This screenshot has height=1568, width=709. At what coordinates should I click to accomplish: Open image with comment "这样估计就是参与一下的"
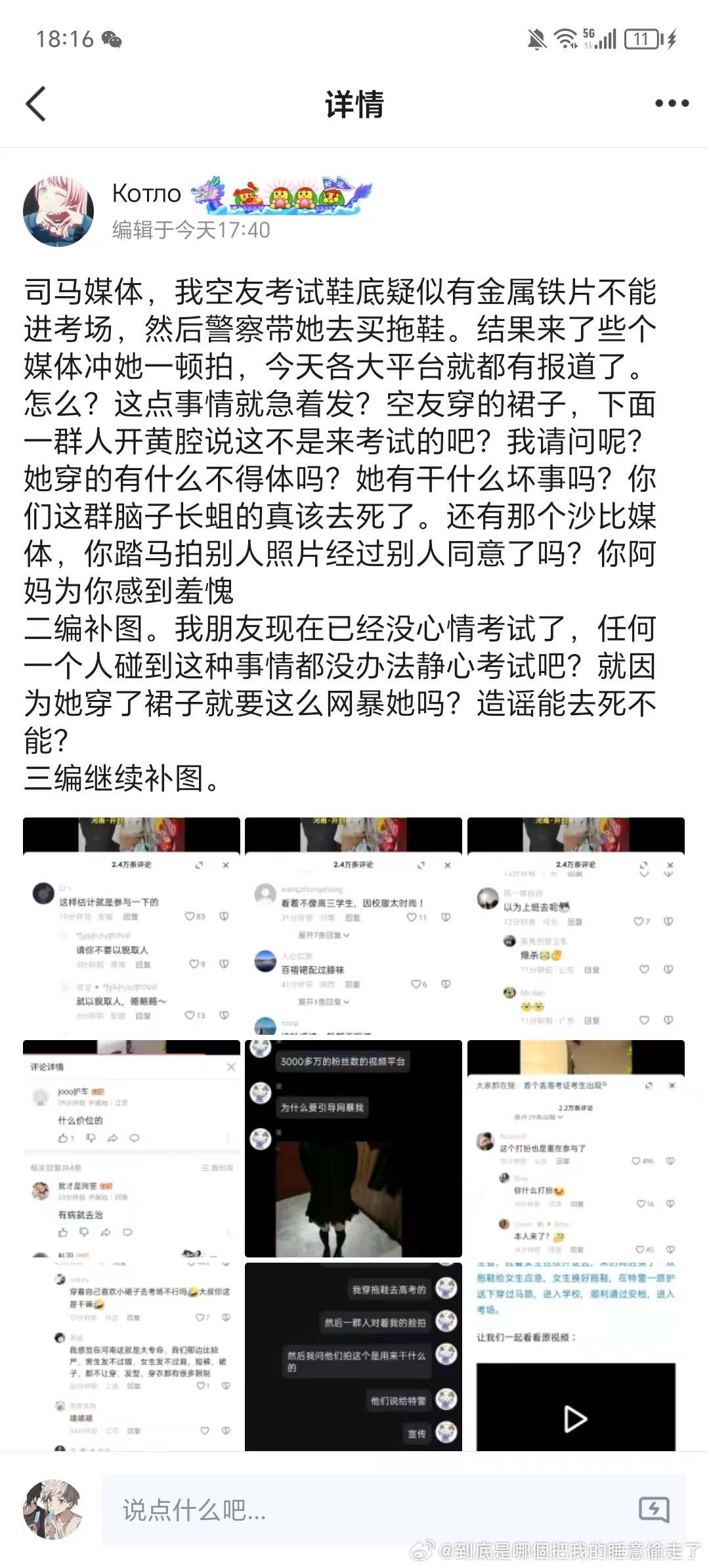click(131, 926)
